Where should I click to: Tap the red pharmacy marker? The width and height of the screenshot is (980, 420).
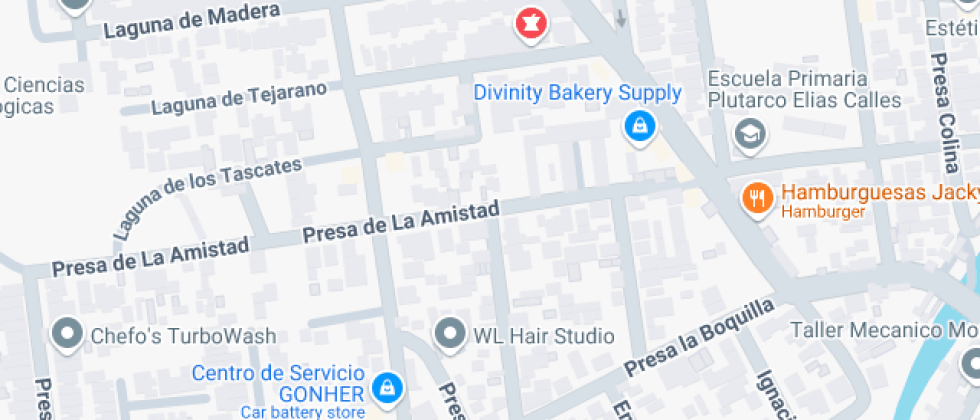pos(531,25)
